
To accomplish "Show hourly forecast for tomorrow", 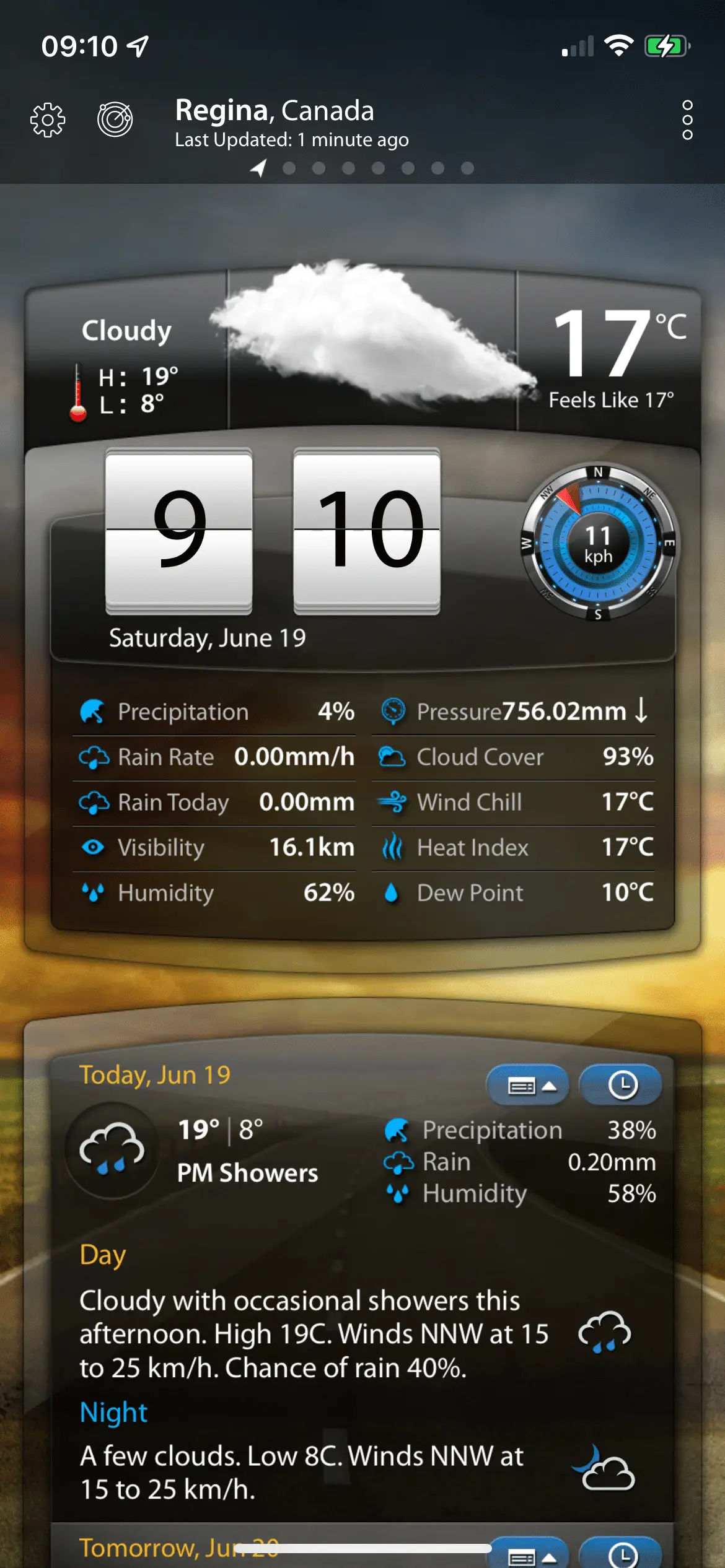I will [621, 1554].
